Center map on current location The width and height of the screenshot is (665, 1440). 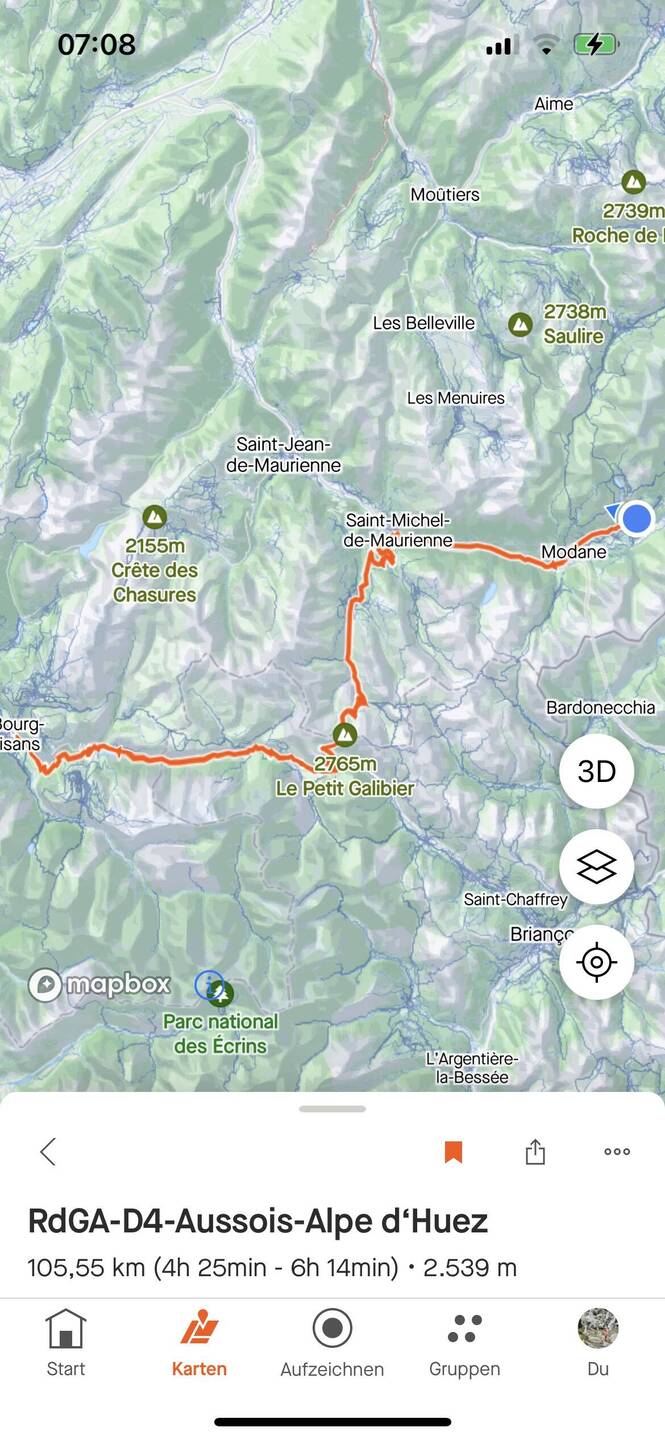(596, 963)
